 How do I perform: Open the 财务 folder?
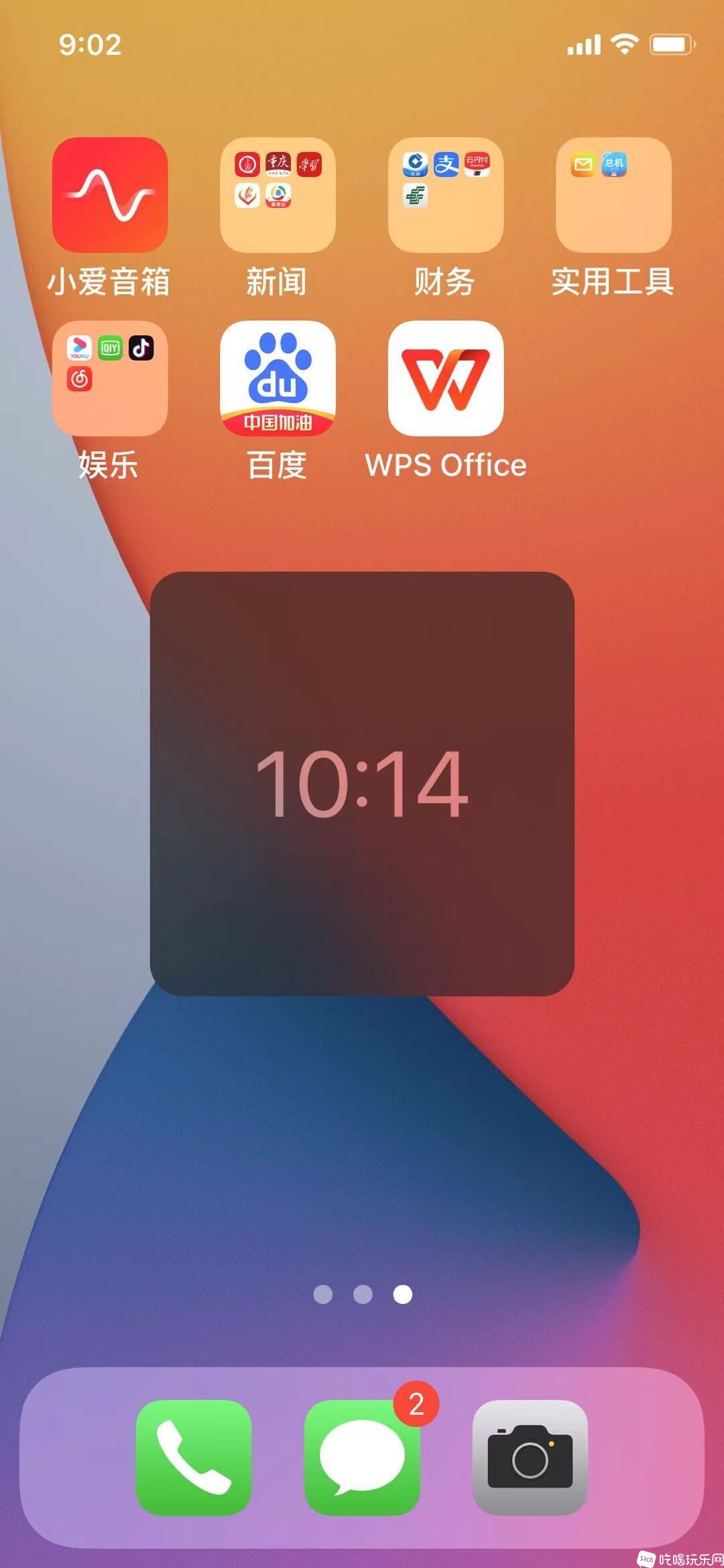pyautogui.click(x=446, y=195)
